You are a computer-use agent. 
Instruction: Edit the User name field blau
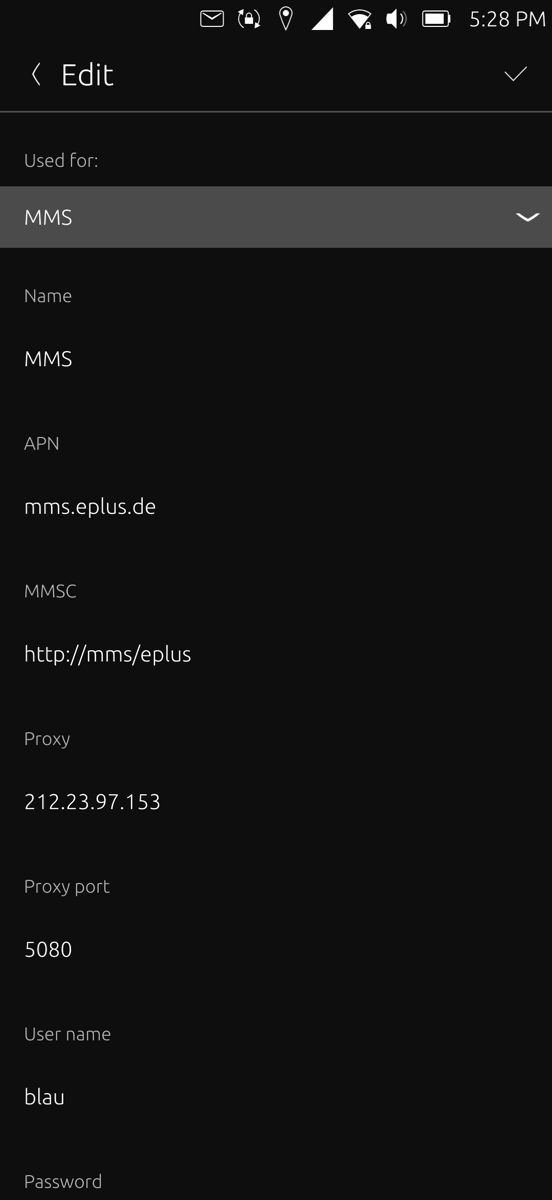[x=276, y=1097]
